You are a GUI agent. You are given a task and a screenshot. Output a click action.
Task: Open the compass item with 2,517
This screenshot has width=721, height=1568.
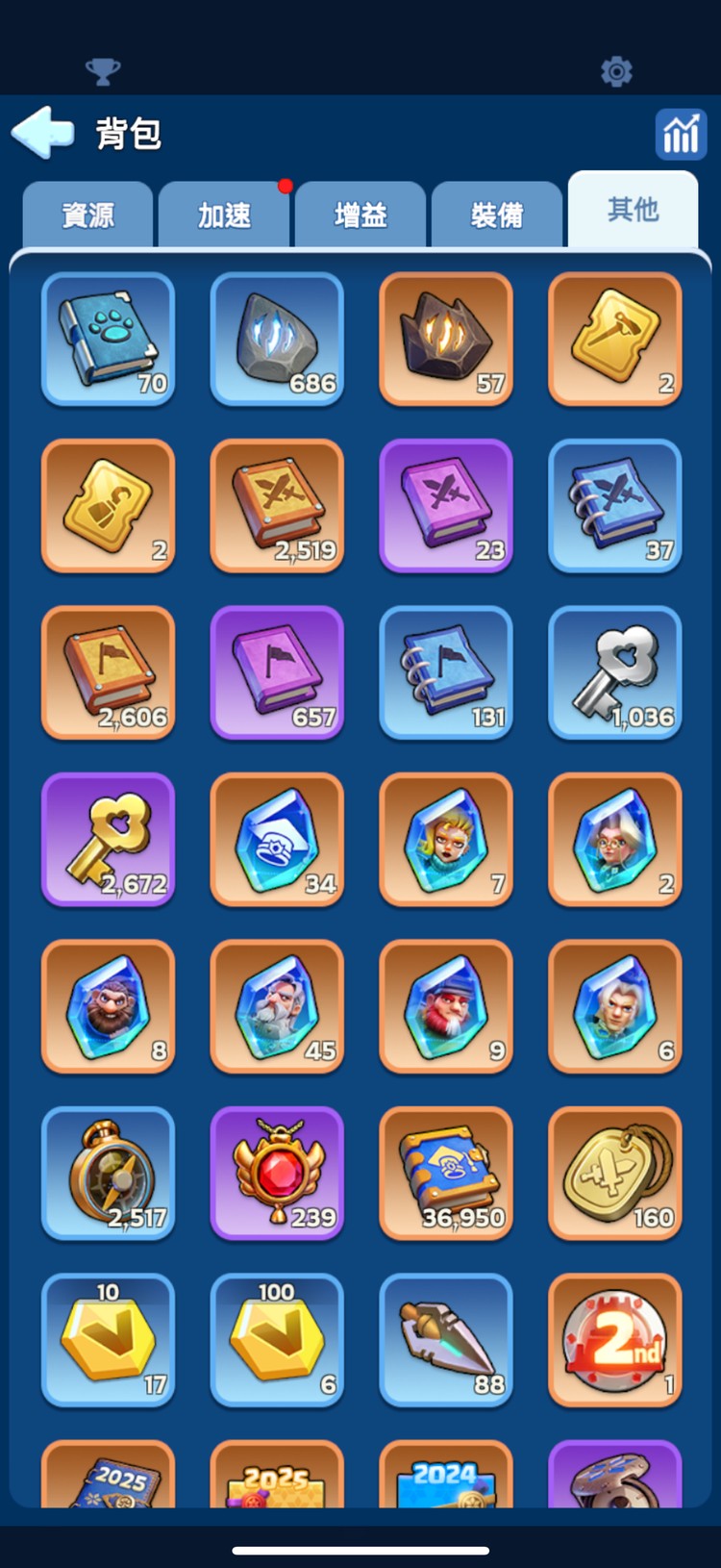pyautogui.click(x=108, y=1174)
